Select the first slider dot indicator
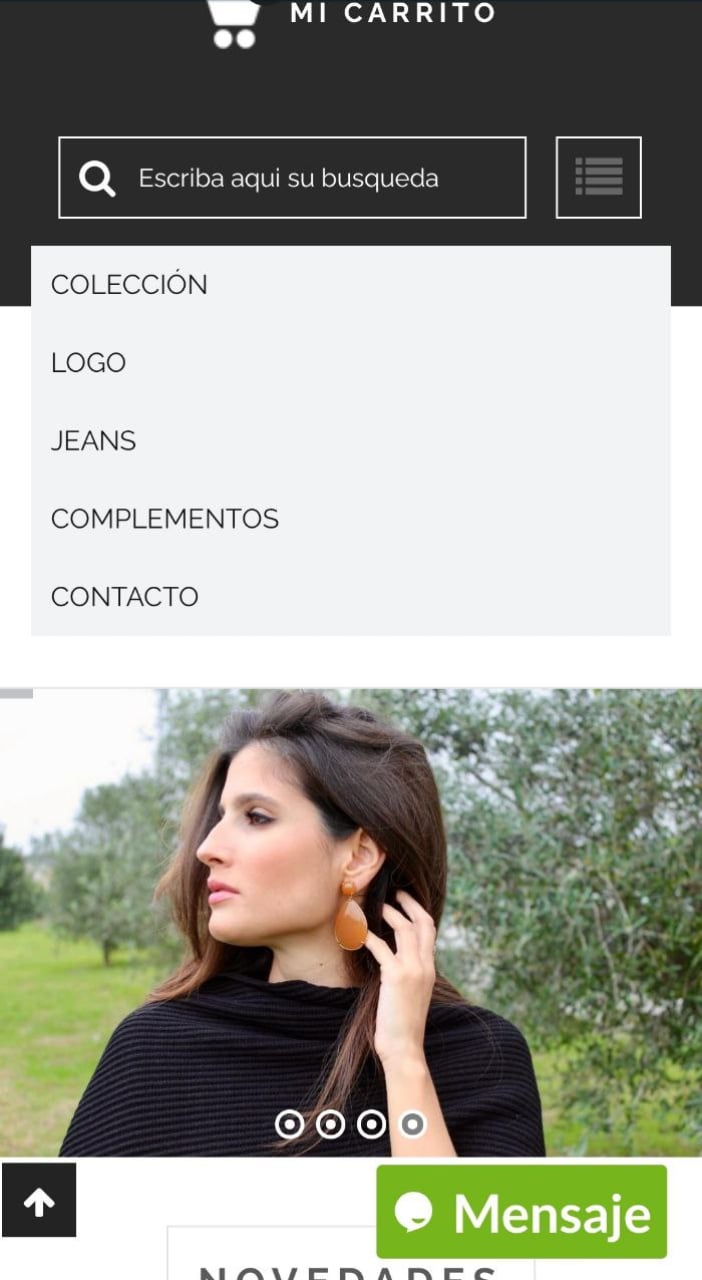This screenshot has width=702, height=1280. [x=289, y=1125]
